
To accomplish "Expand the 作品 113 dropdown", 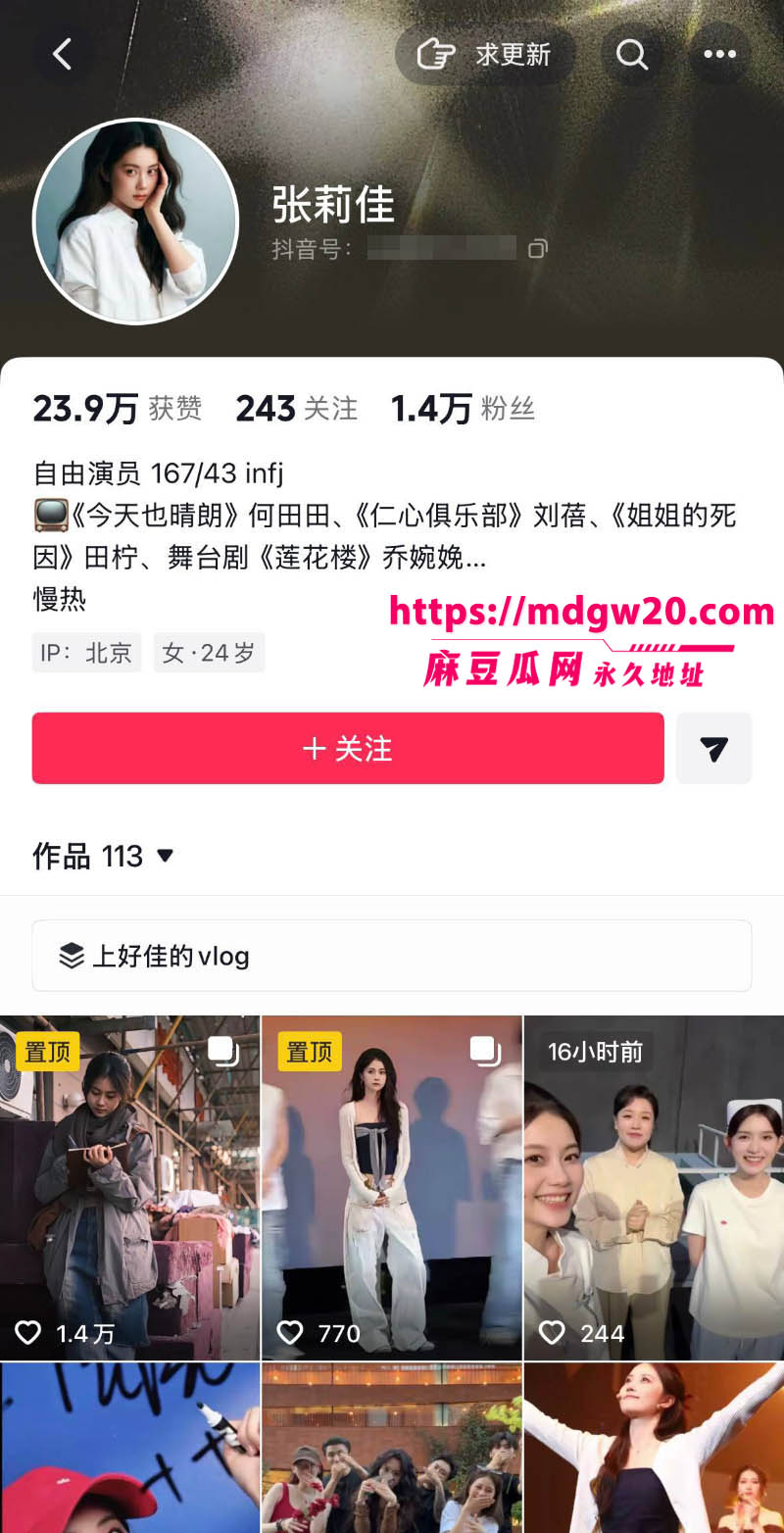I will pyautogui.click(x=103, y=856).
